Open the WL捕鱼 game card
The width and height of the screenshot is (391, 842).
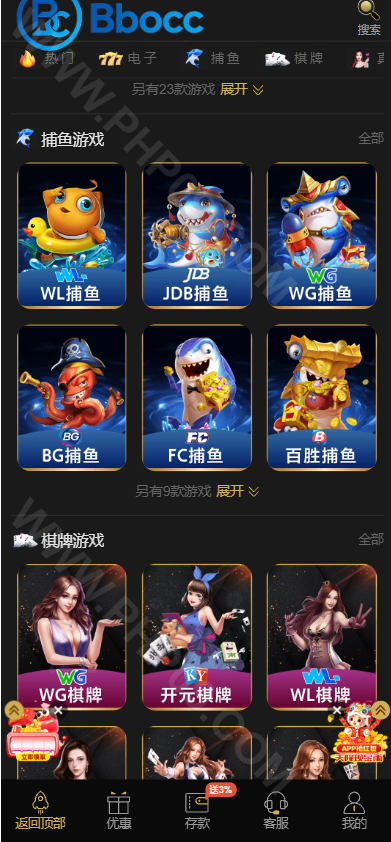click(71, 236)
